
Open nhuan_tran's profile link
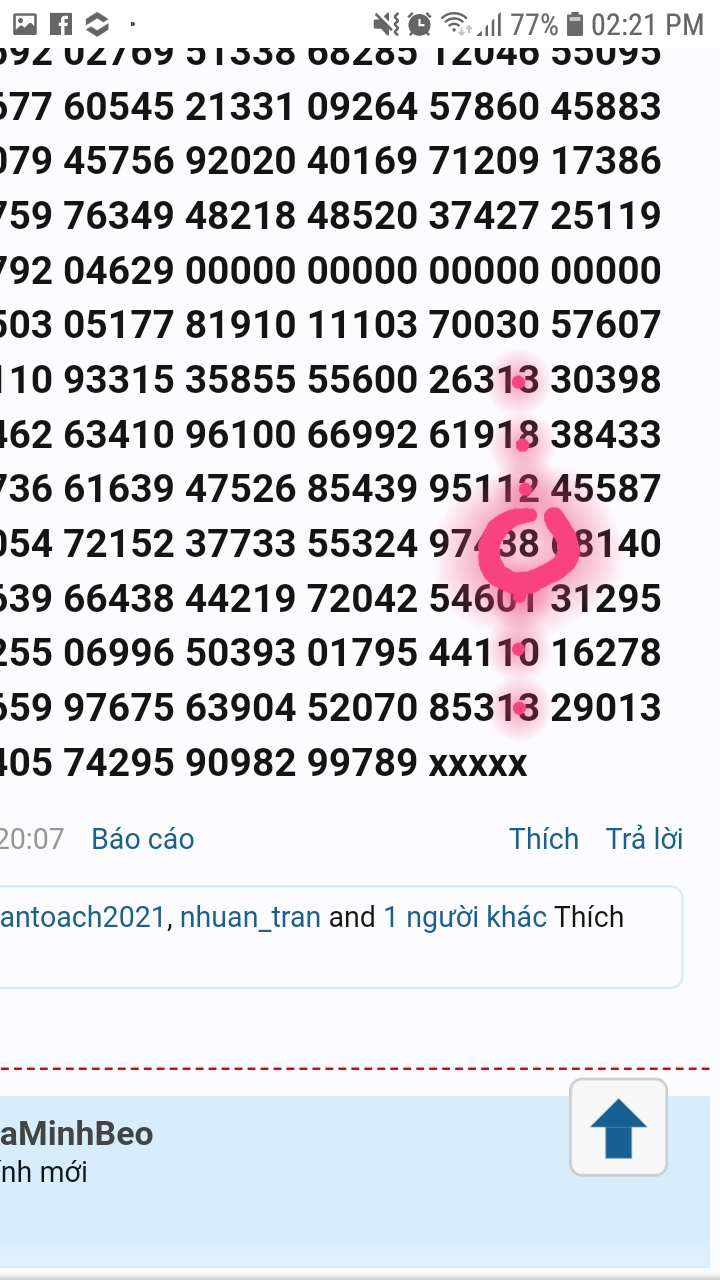pos(250,917)
